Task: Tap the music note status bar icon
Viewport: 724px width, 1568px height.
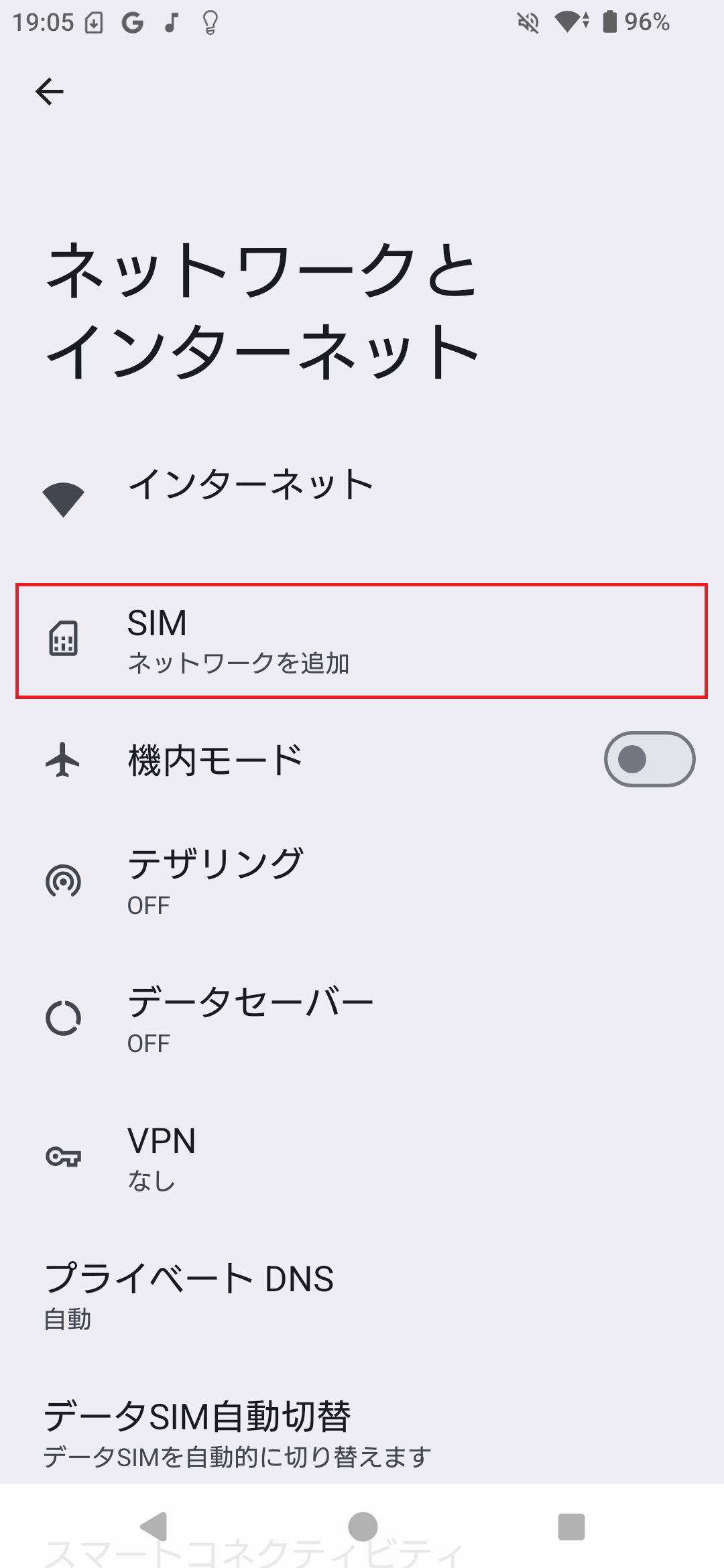Action: (171, 22)
